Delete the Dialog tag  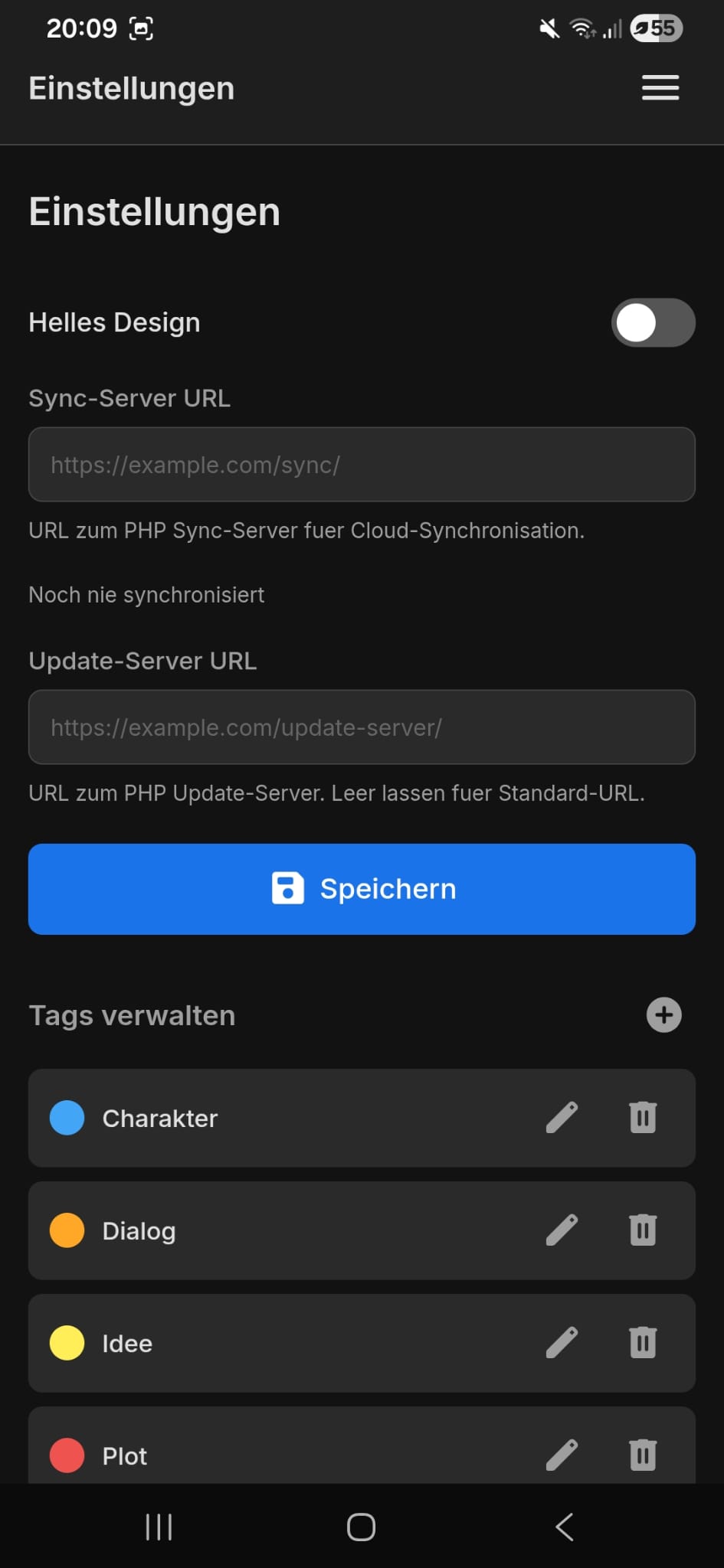click(x=643, y=1230)
